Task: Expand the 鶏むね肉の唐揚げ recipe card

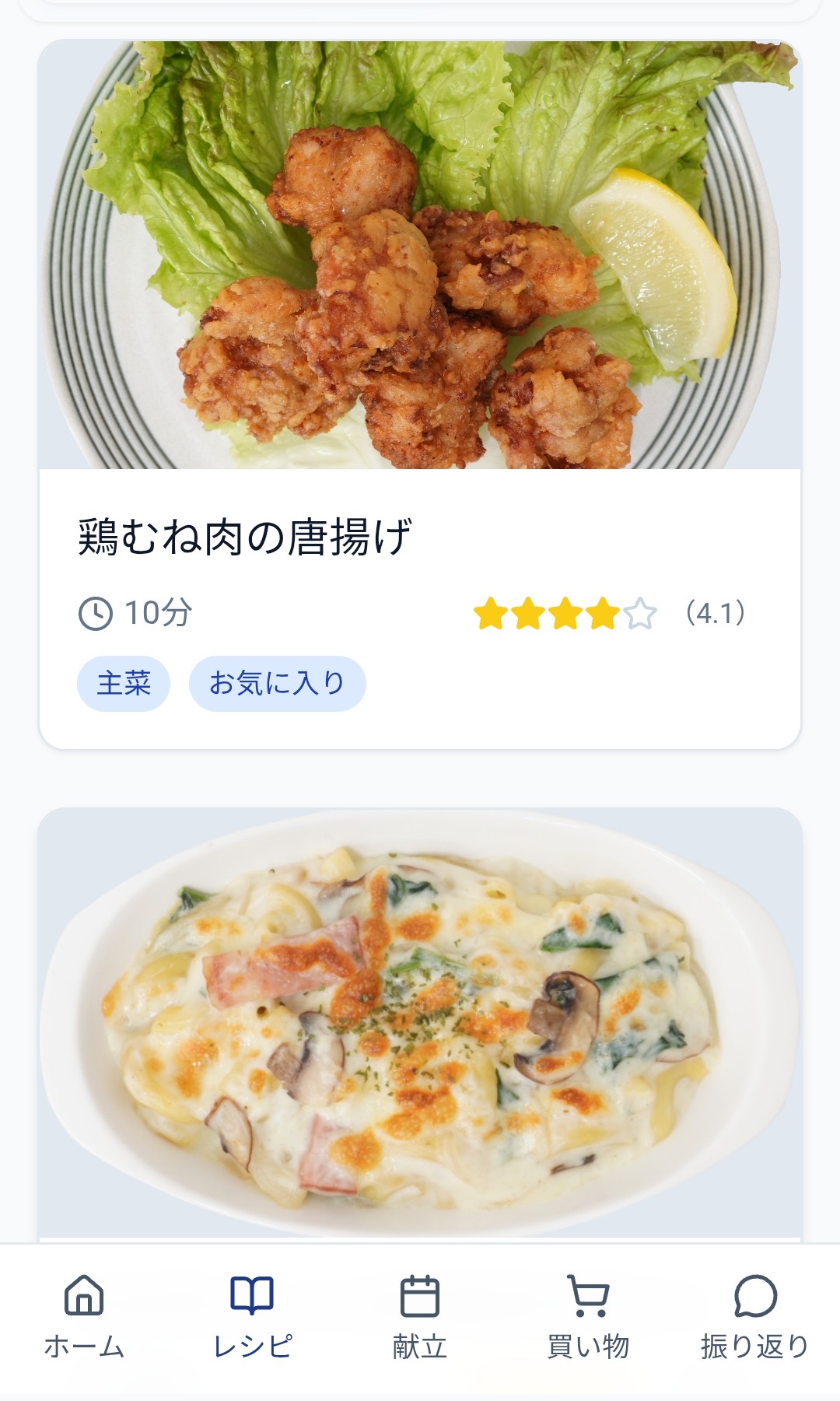Action: [x=420, y=389]
